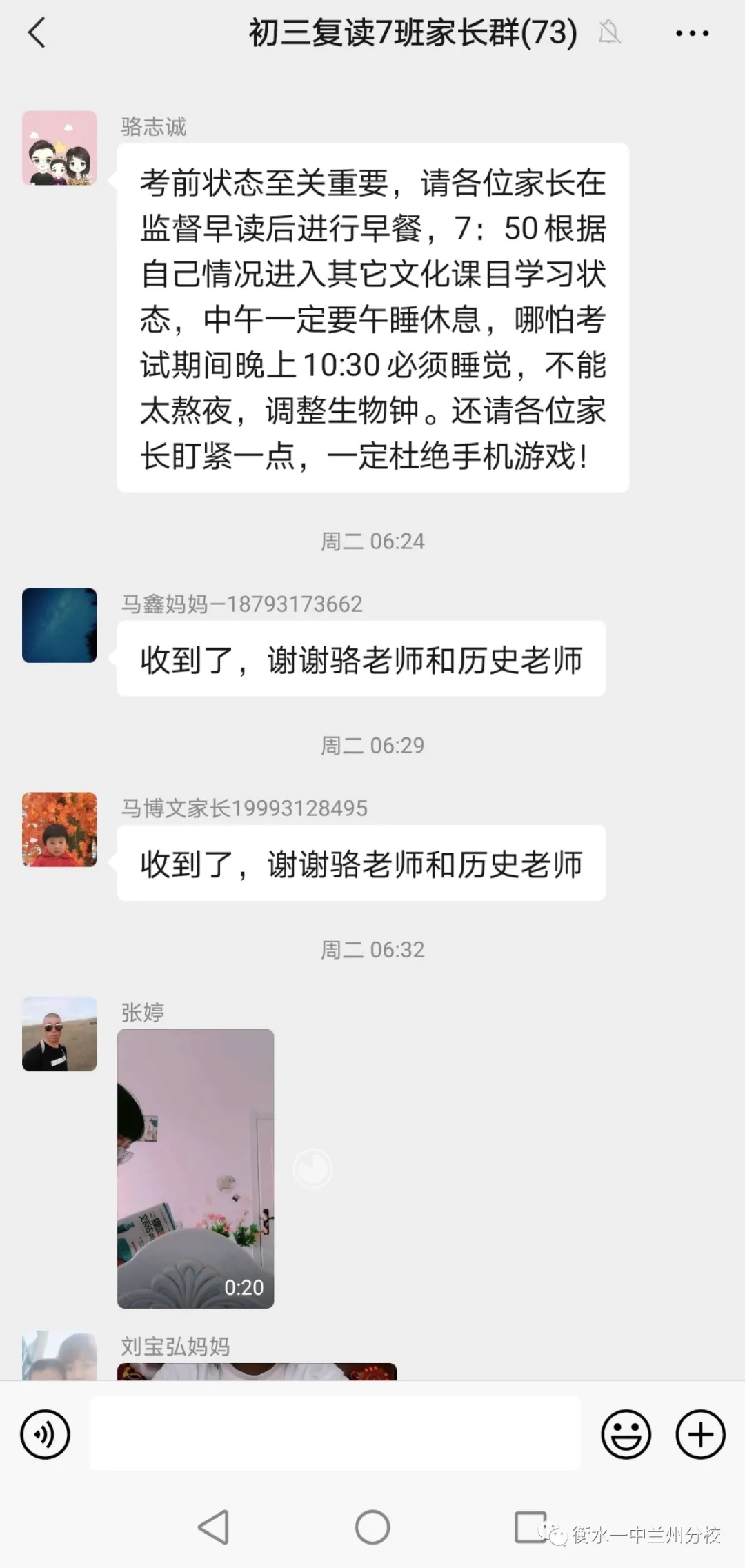Play 张婷's 0:20 video message
Viewport: 745px width, 1568px height.
[196, 1168]
